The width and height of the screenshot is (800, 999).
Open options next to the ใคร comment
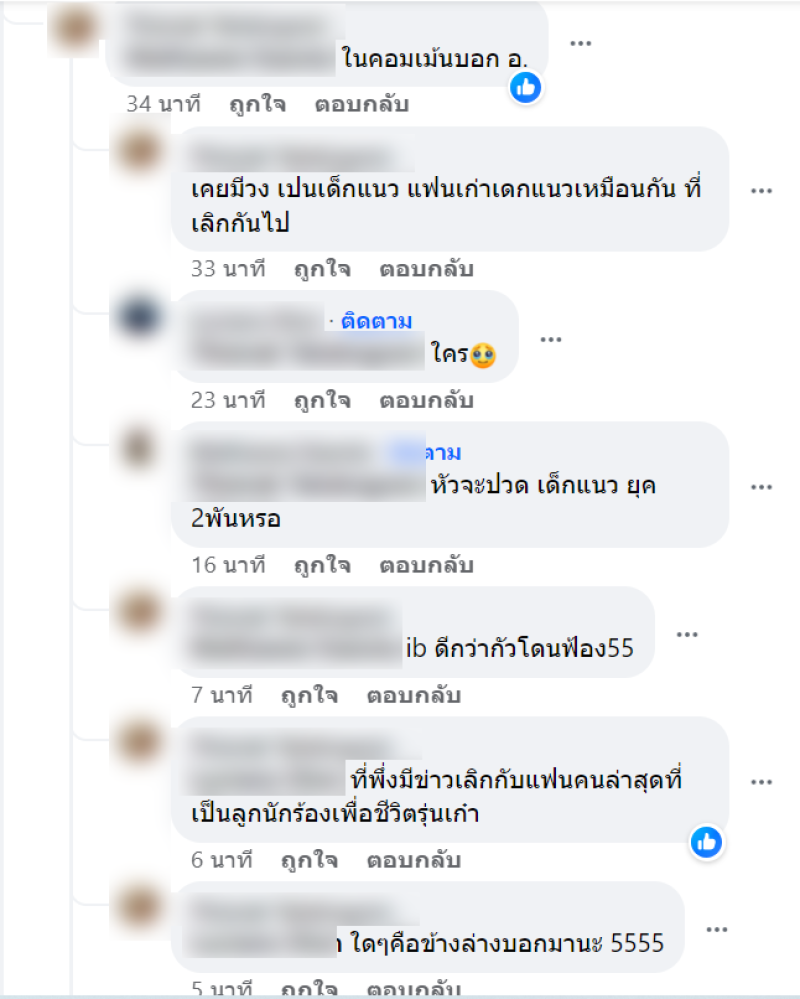point(551,339)
